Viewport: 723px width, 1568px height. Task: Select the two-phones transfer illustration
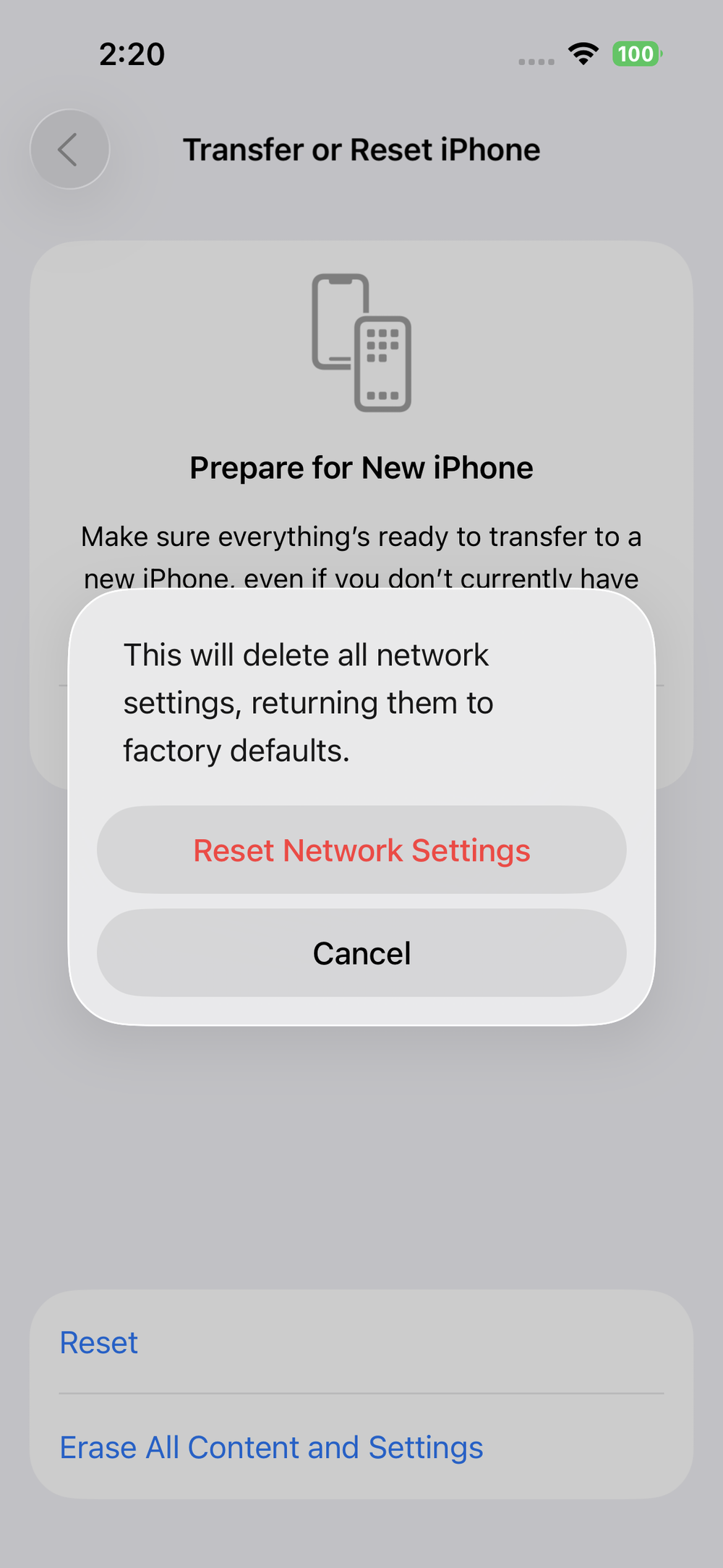[361, 344]
